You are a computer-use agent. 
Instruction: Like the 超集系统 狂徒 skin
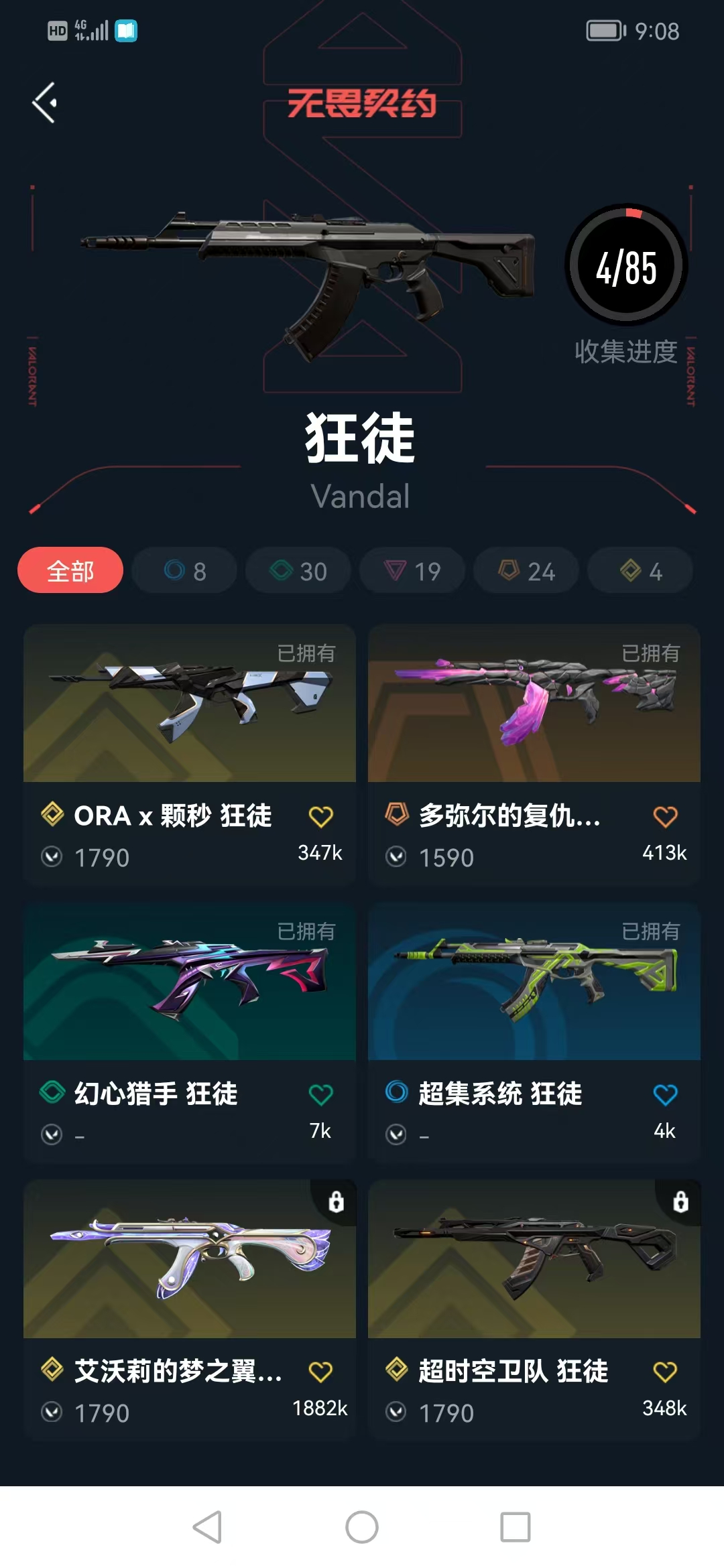[x=665, y=1094]
